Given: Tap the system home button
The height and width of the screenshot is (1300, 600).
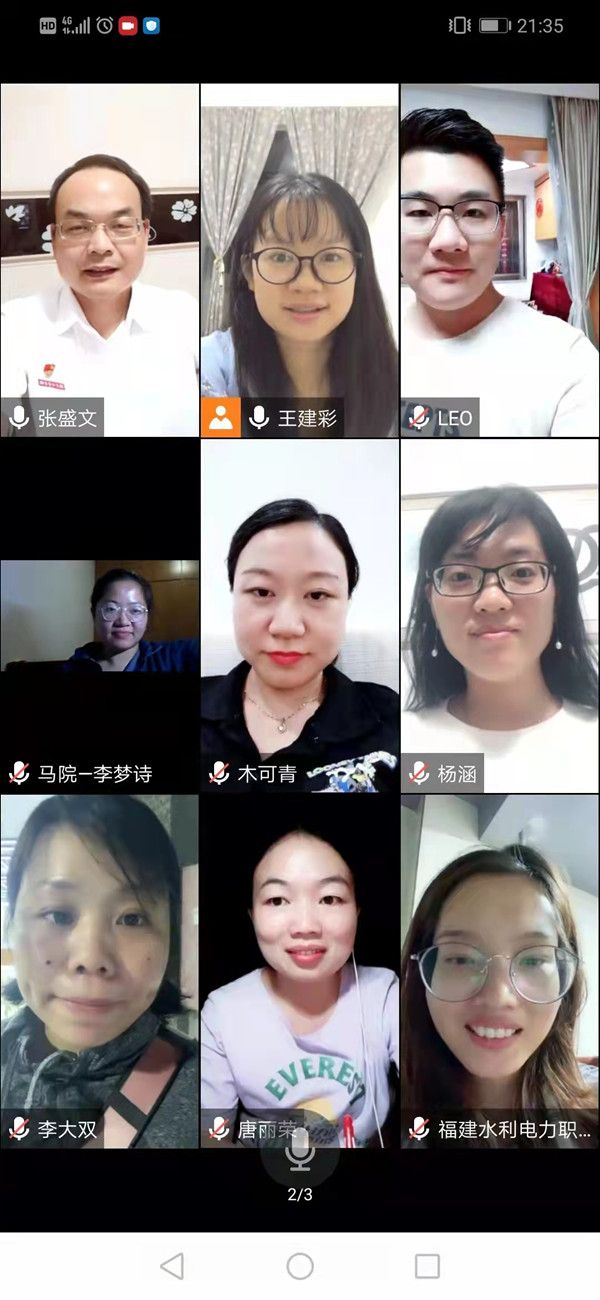Looking at the screenshot, I should (x=300, y=1266).
